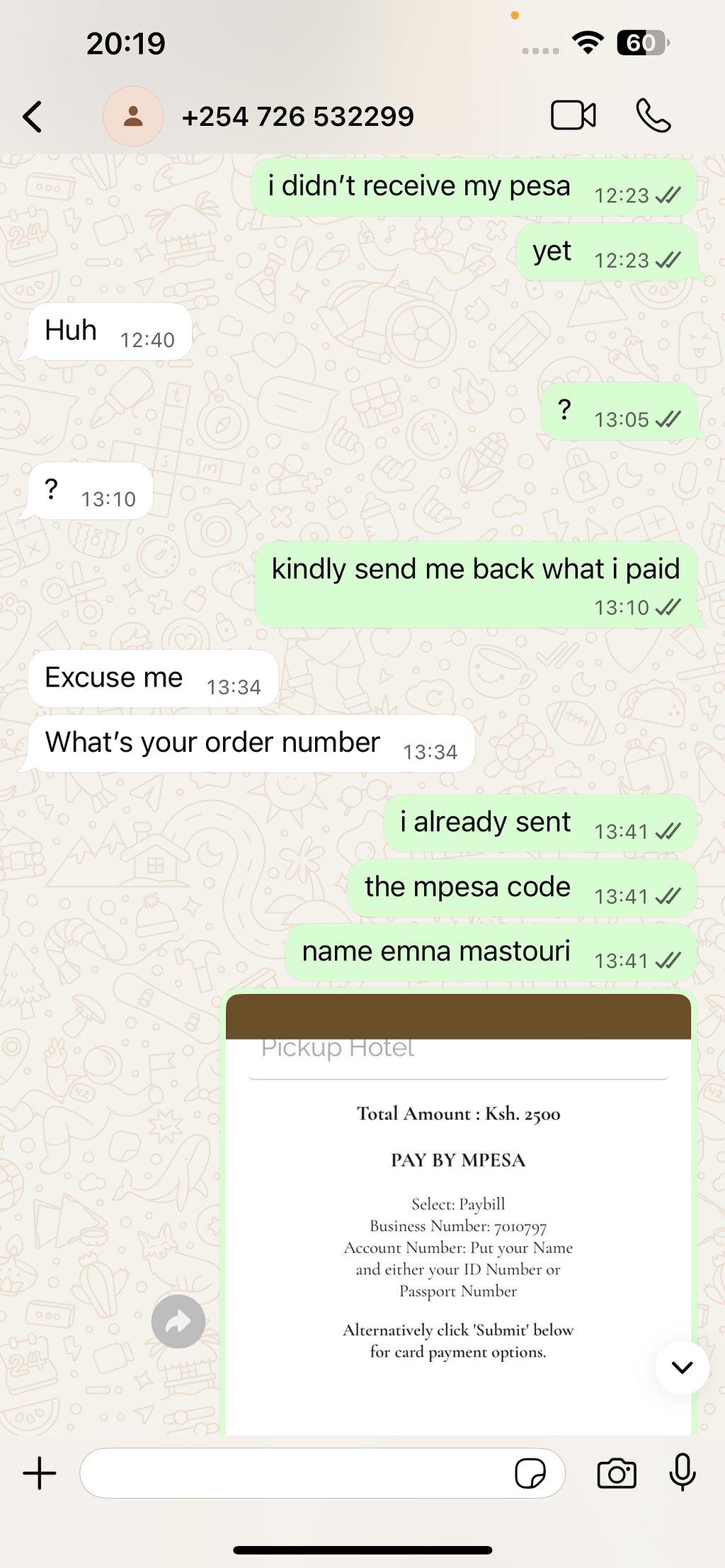Forward the payment screenshot image

pyautogui.click(x=178, y=1321)
